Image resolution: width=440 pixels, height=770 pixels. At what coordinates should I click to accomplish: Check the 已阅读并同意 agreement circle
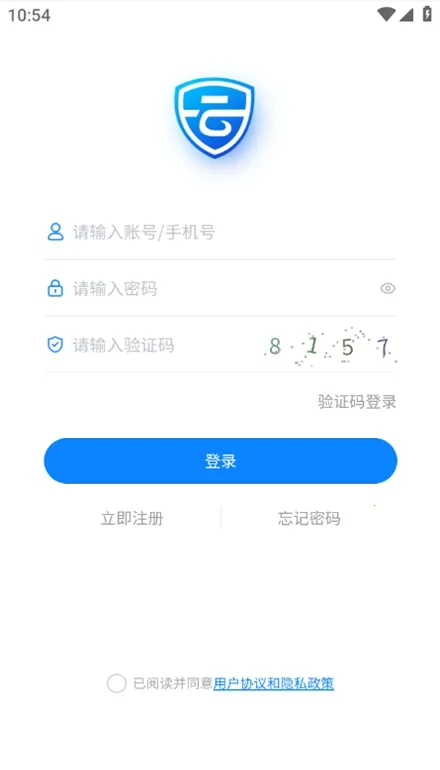pos(117,684)
